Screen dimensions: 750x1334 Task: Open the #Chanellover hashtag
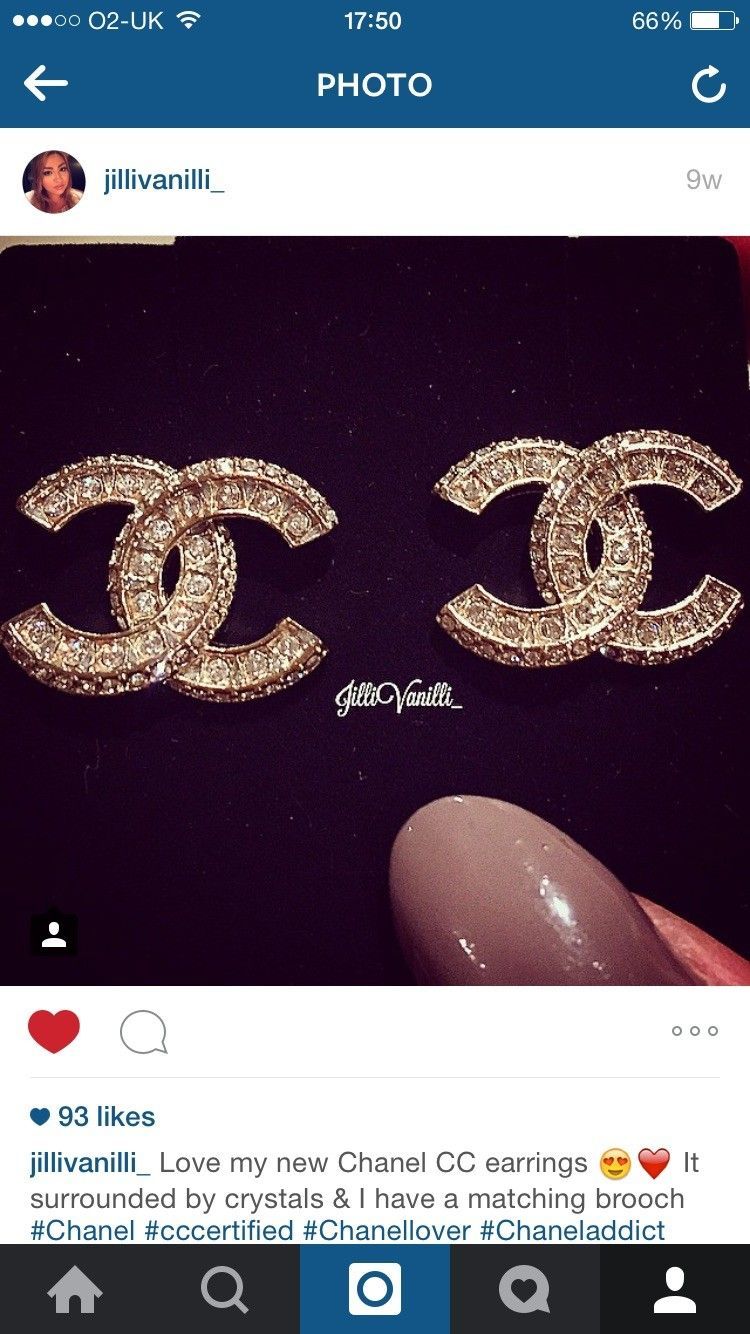point(386,1230)
